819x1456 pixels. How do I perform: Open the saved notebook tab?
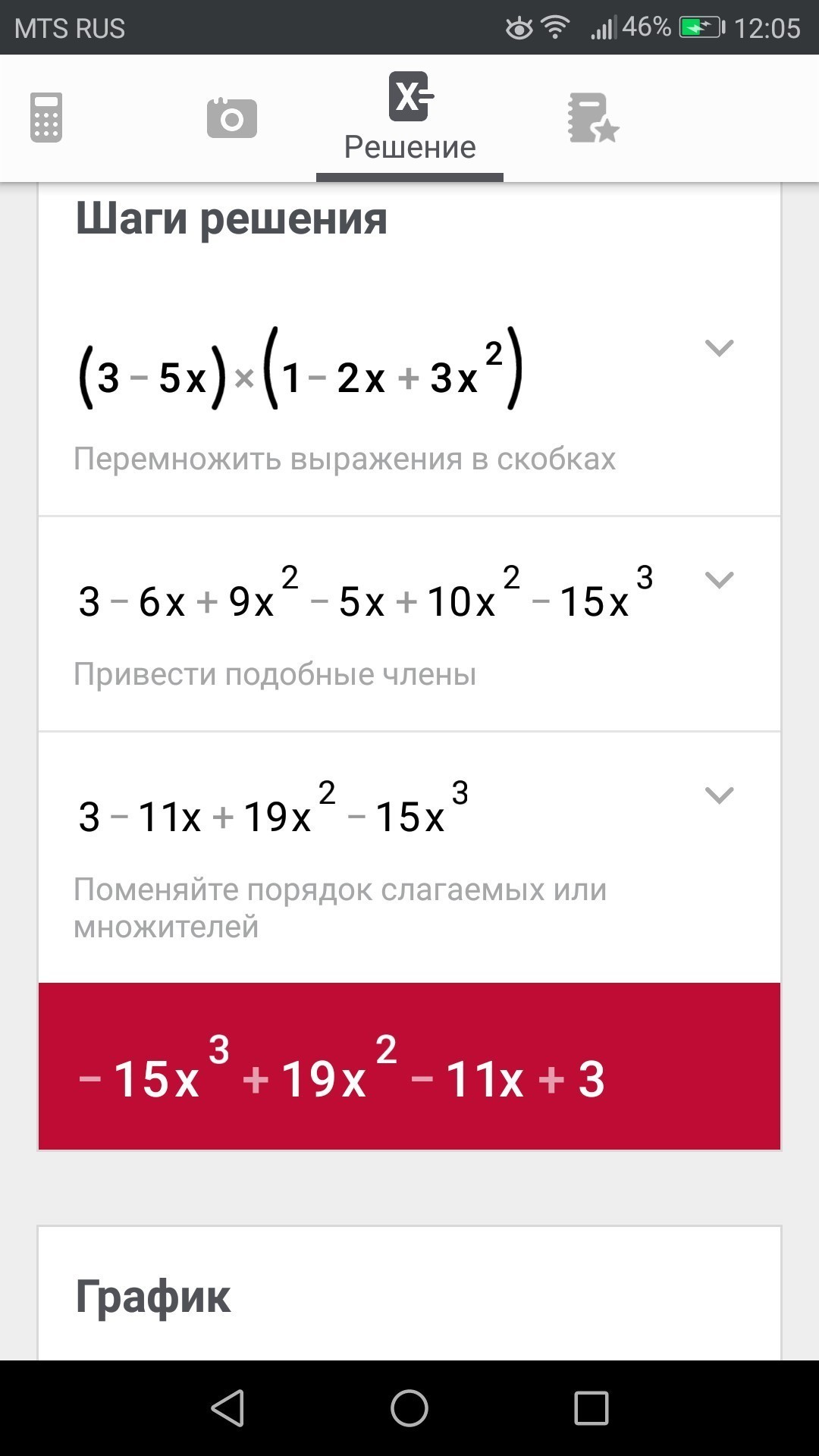pos(593,118)
